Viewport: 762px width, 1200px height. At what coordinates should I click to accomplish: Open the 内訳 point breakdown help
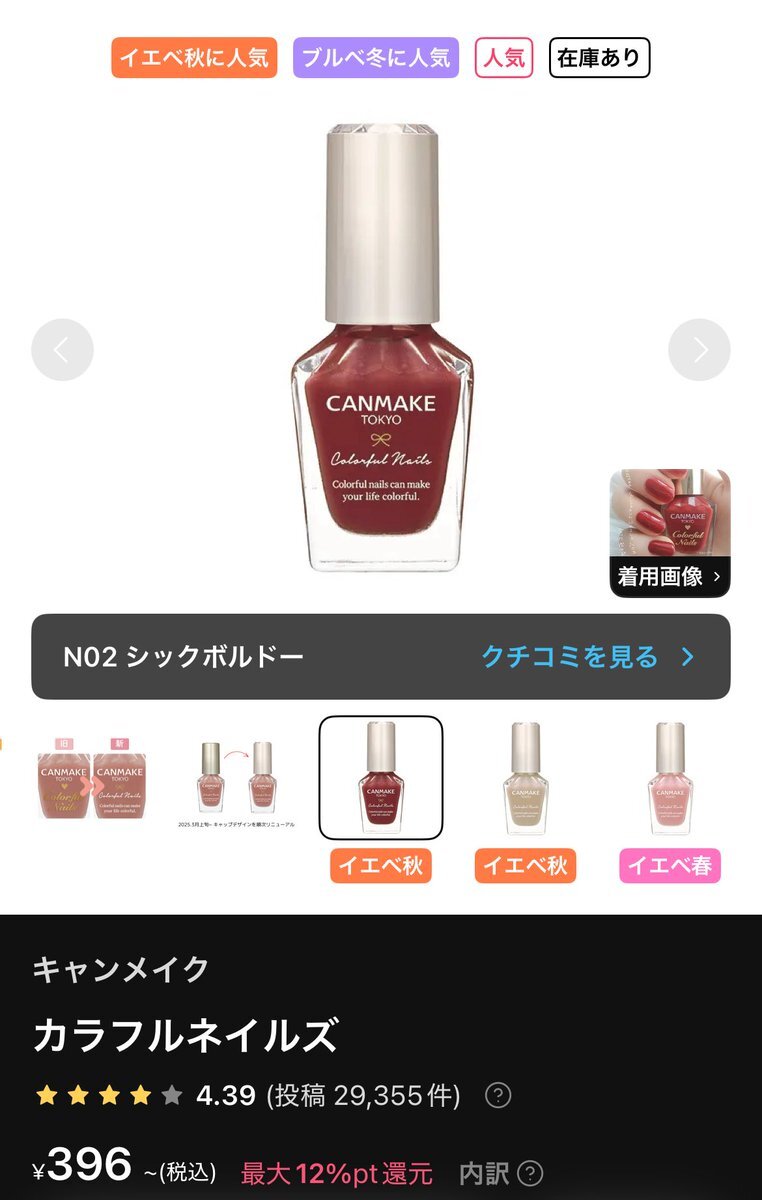click(502, 1173)
